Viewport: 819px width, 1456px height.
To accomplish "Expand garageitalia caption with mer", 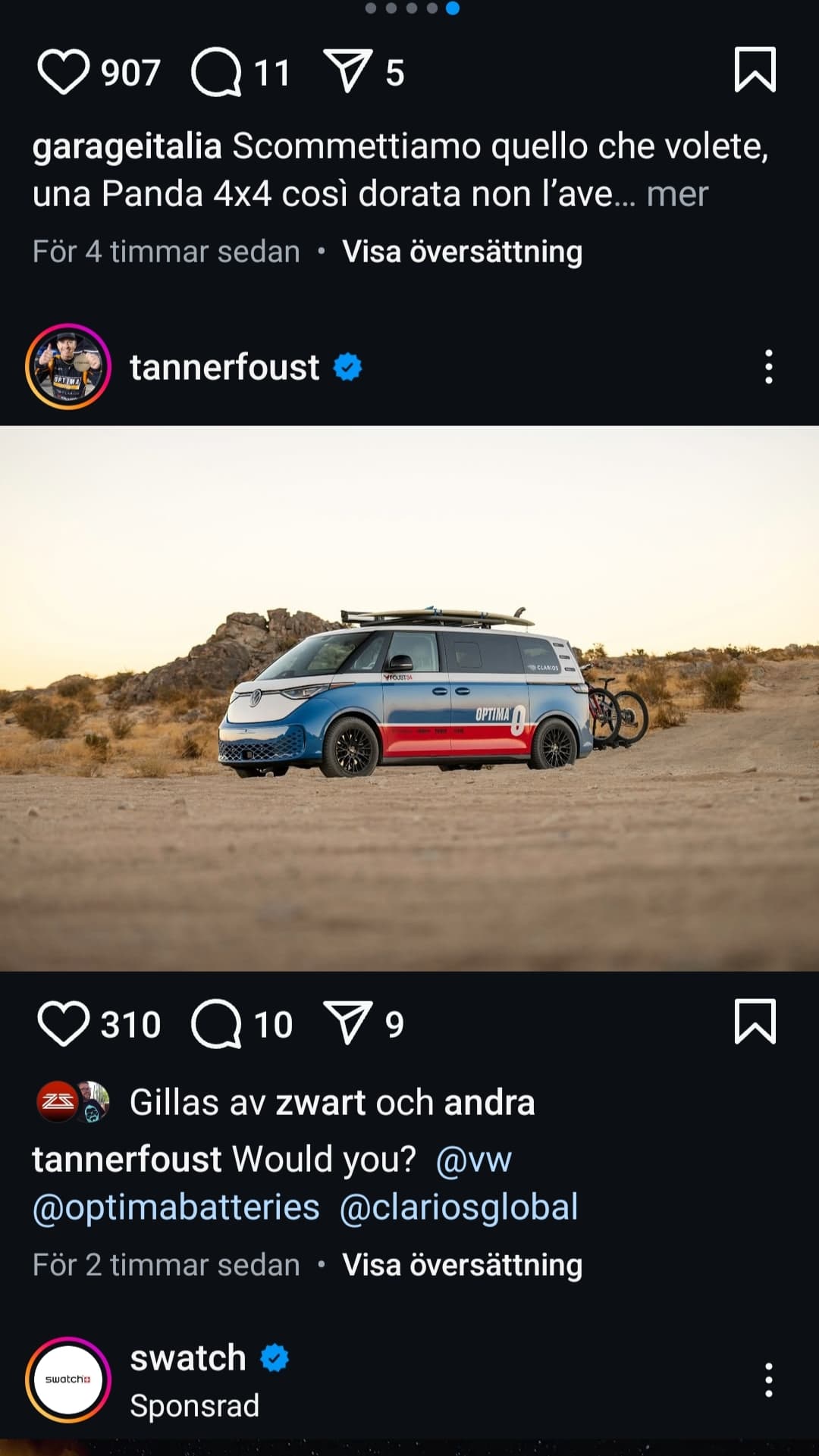I will click(677, 194).
